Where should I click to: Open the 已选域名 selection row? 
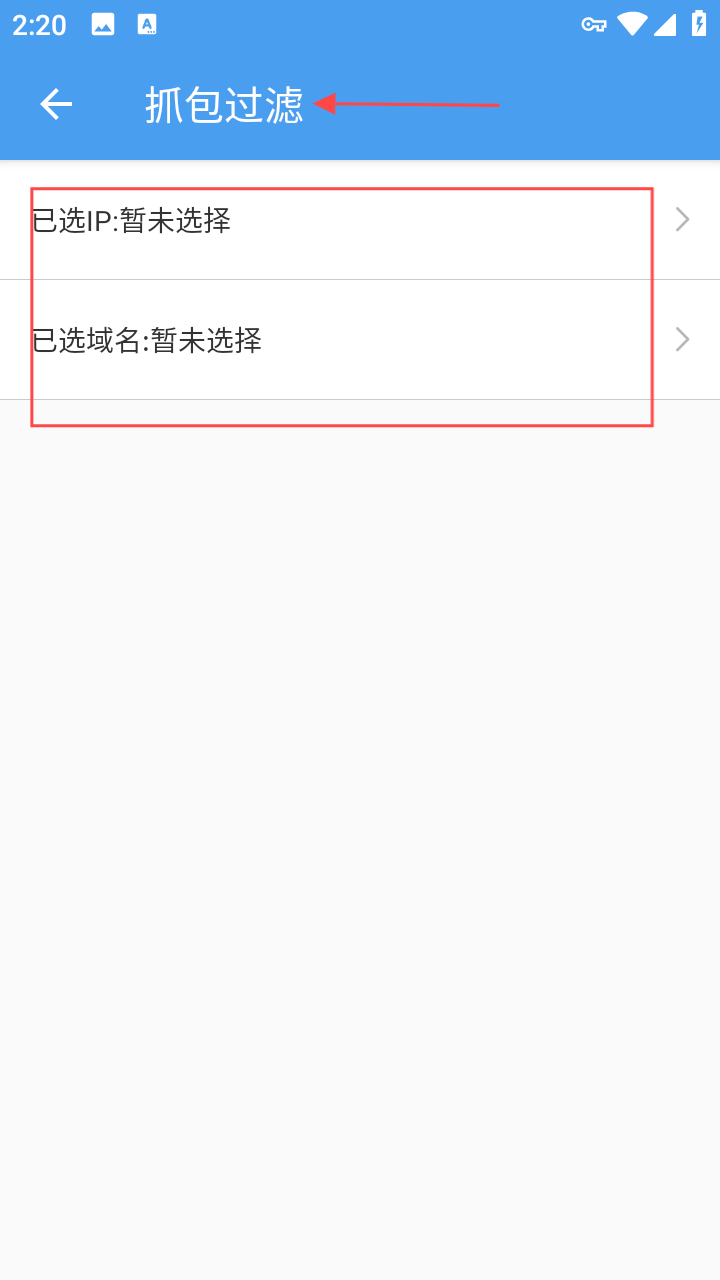[x=360, y=340]
